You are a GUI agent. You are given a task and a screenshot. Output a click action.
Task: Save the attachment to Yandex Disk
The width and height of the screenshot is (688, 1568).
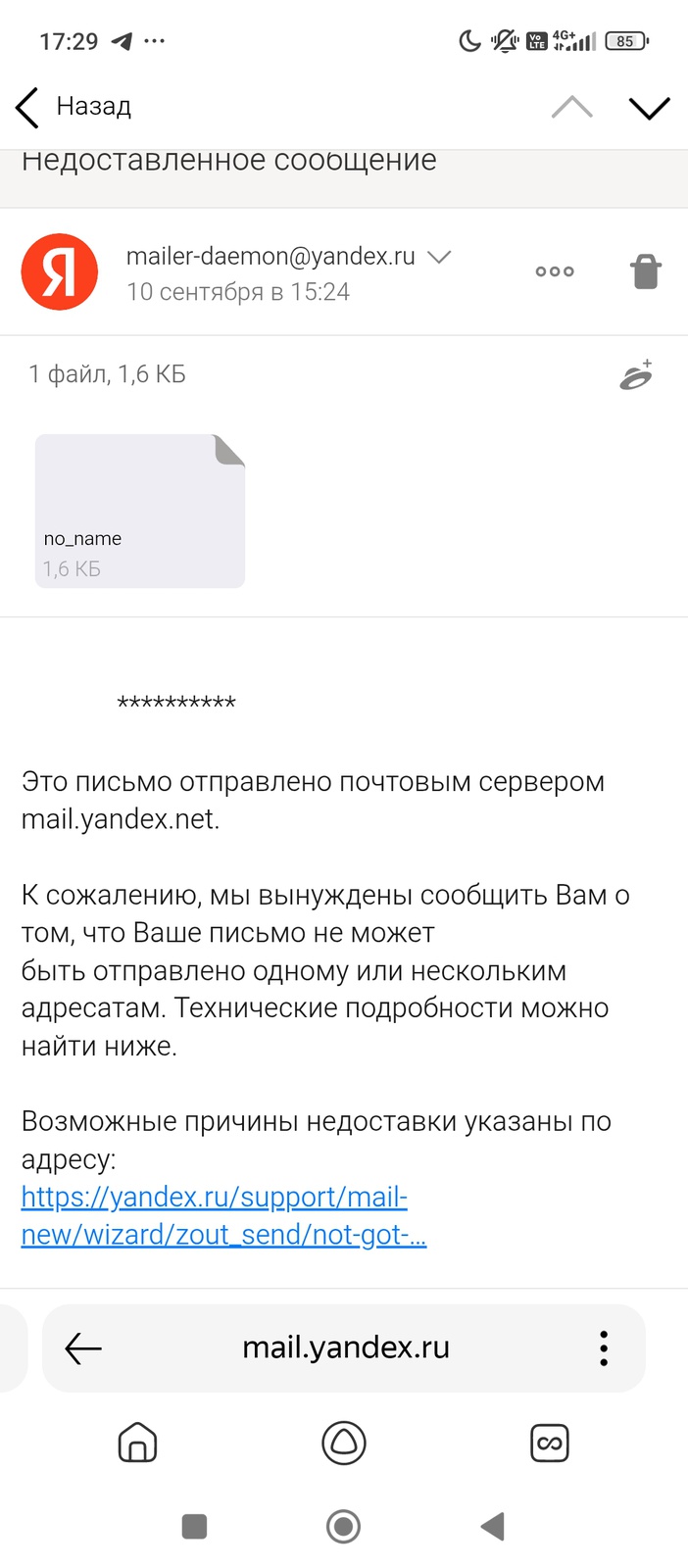coord(636,375)
